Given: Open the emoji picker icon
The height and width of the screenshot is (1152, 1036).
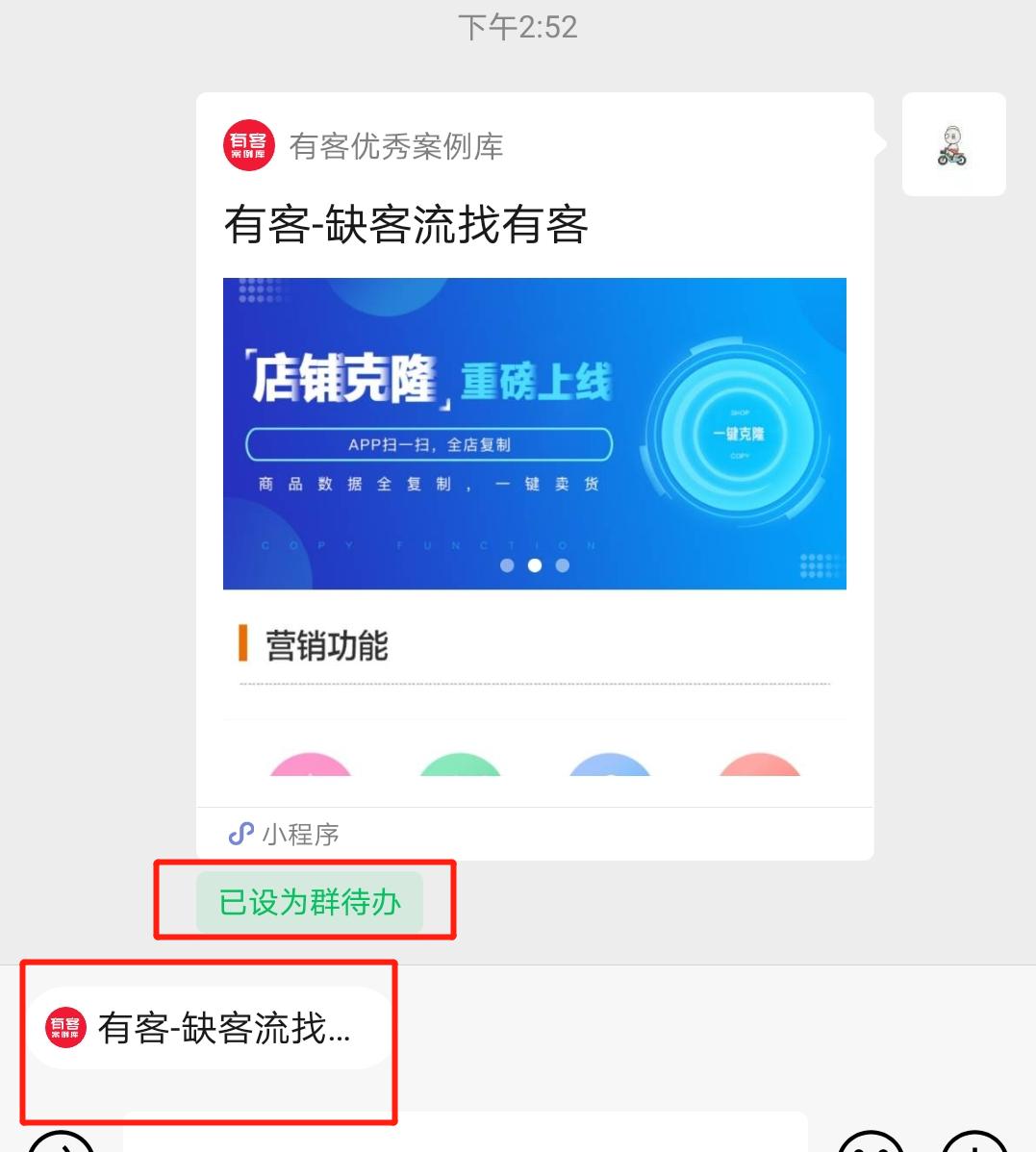Looking at the screenshot, I should [x=871, y=1144].
